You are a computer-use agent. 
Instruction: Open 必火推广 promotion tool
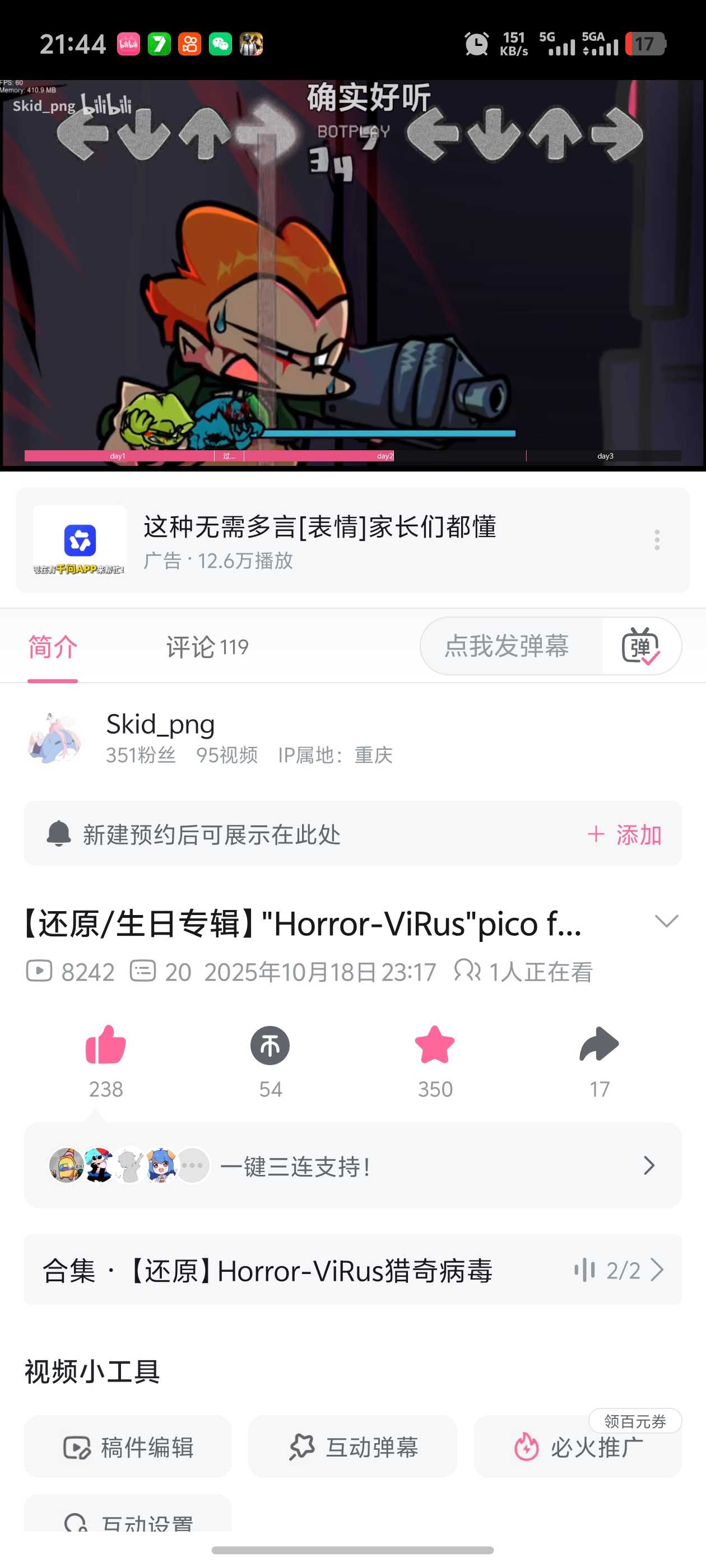(578, 1447)
